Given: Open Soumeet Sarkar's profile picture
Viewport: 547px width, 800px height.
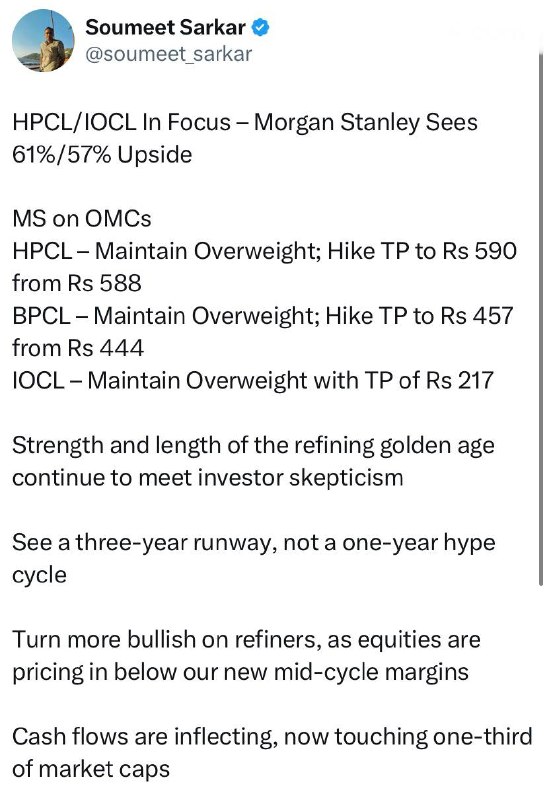Looking at the screenshot, I should [43, 41].
